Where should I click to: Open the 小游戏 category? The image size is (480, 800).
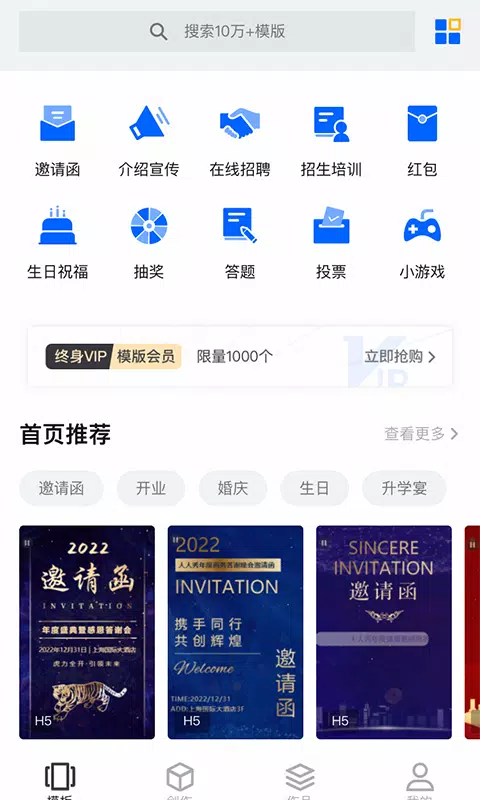[x=422, y=243]
